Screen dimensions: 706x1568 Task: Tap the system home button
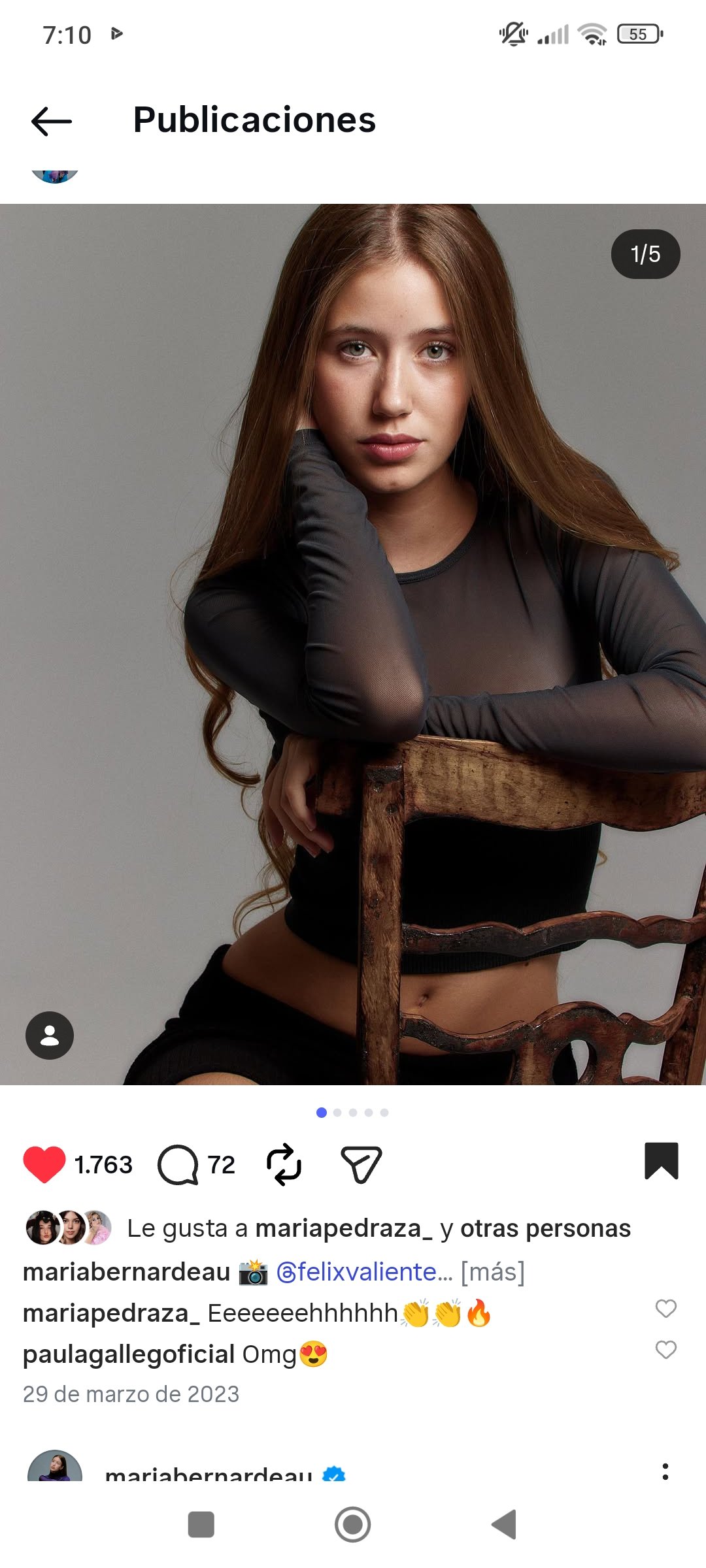(x=352, y=1525)
